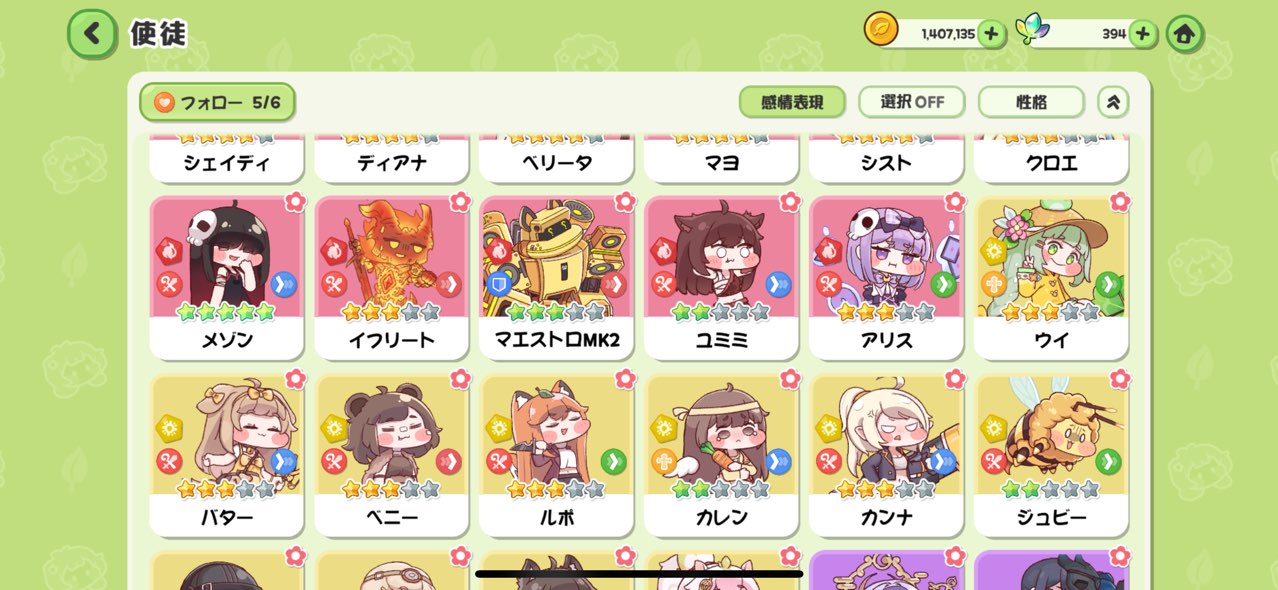Choose the アリス character card
The image size is (1278, 590).
pos(886,275)
